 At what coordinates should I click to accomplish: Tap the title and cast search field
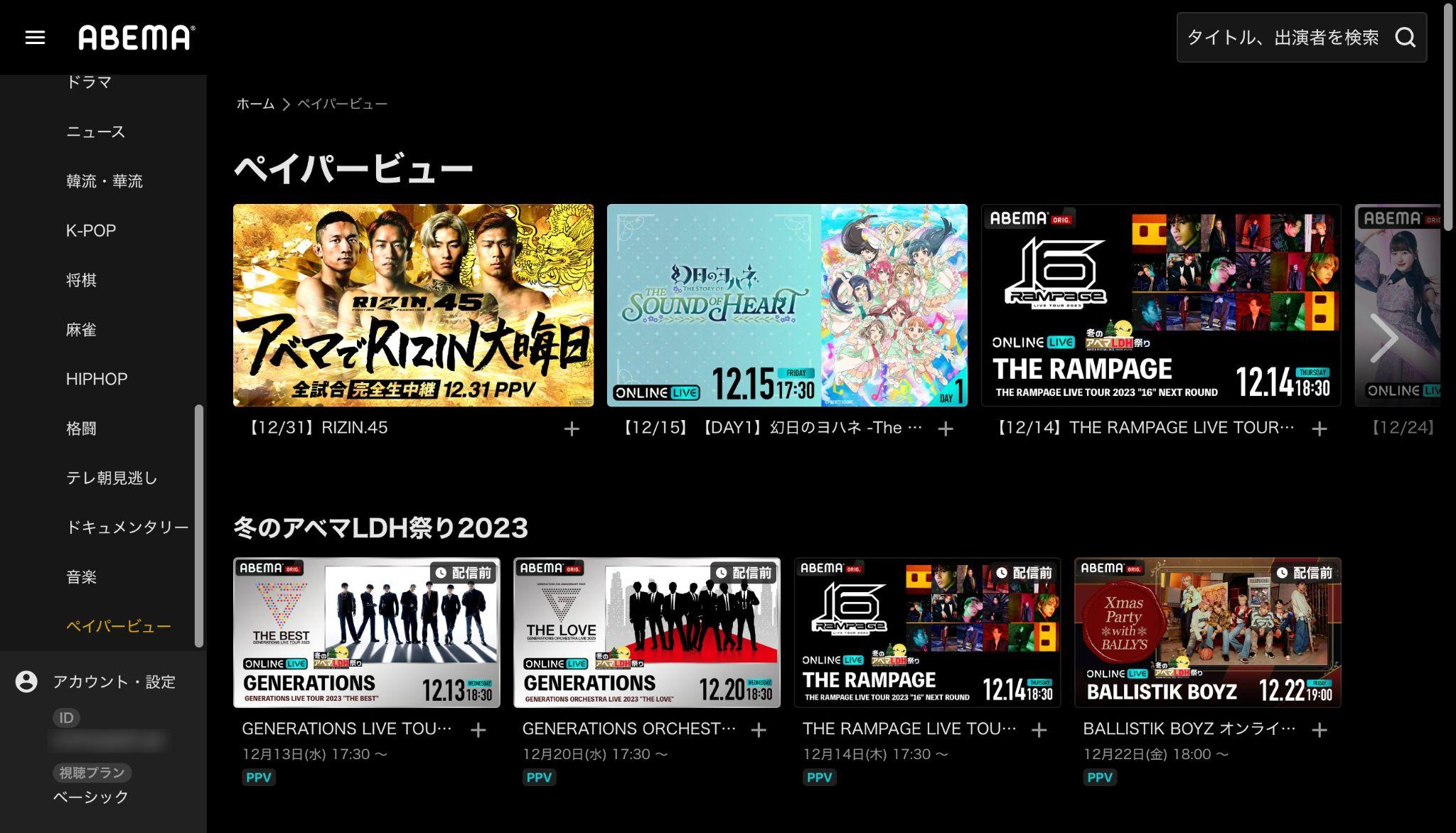1283,38
